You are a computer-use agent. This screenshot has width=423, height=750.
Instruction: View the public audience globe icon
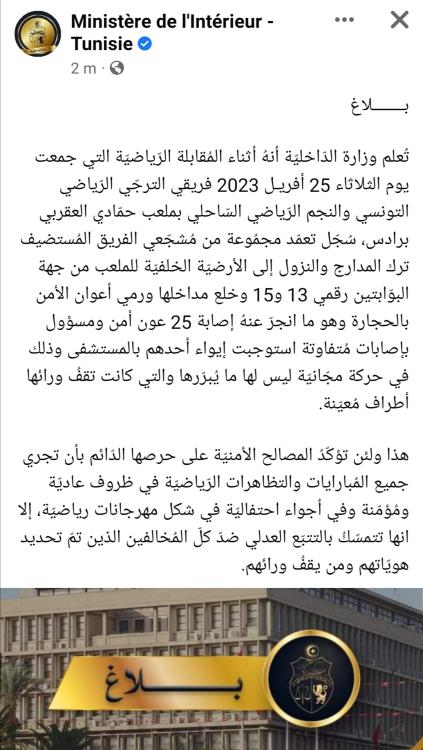click(117, 68)
